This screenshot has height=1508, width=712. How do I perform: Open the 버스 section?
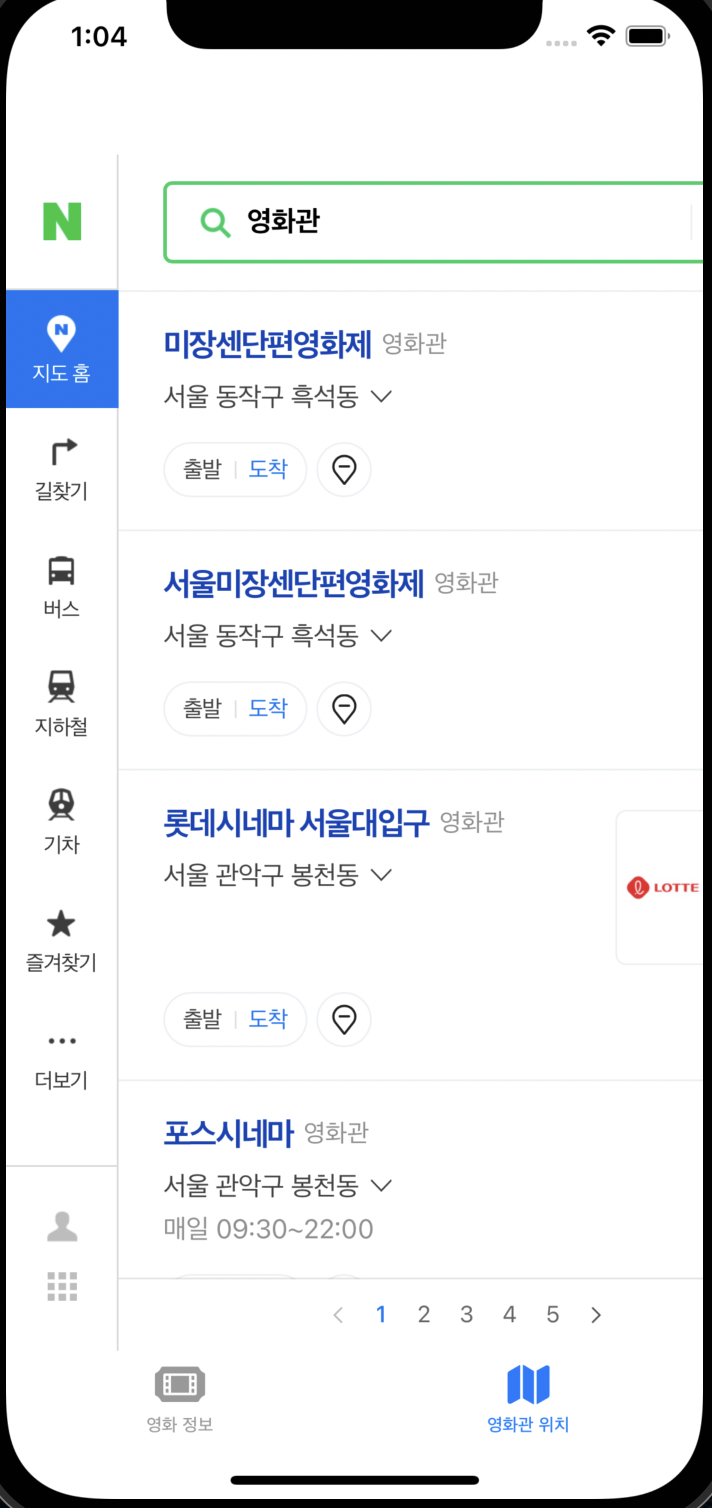(x=62, y=586)
